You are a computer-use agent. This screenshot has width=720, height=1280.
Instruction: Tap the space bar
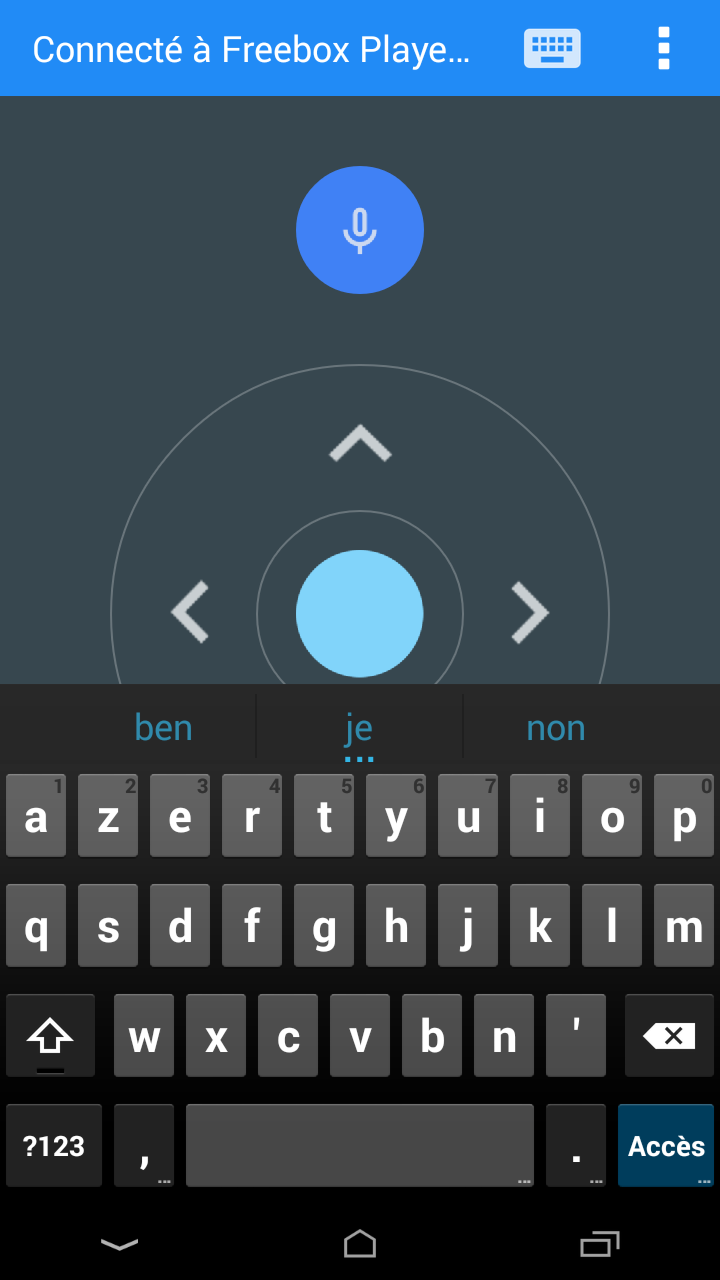coord(360,1146)
